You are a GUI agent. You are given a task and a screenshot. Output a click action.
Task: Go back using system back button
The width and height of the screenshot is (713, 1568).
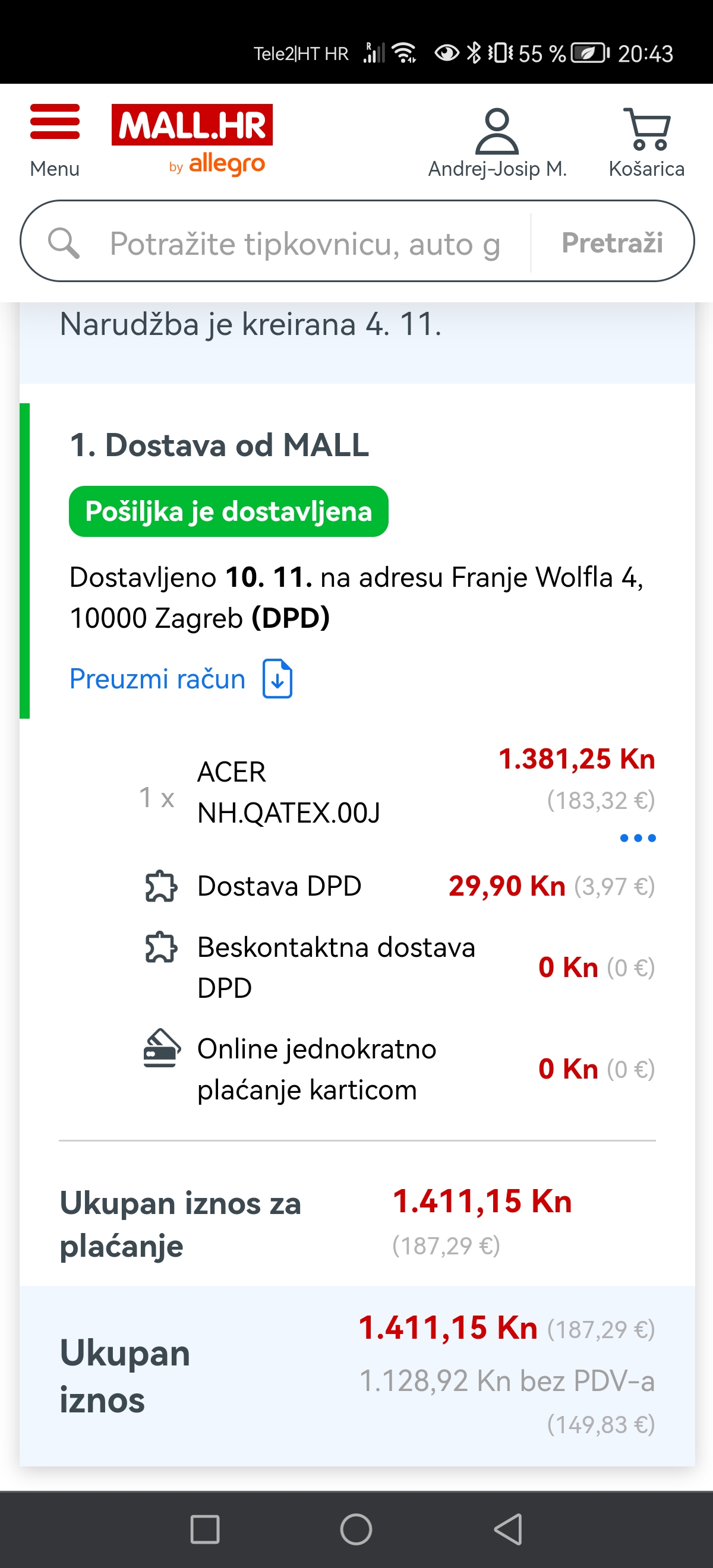509,1529
